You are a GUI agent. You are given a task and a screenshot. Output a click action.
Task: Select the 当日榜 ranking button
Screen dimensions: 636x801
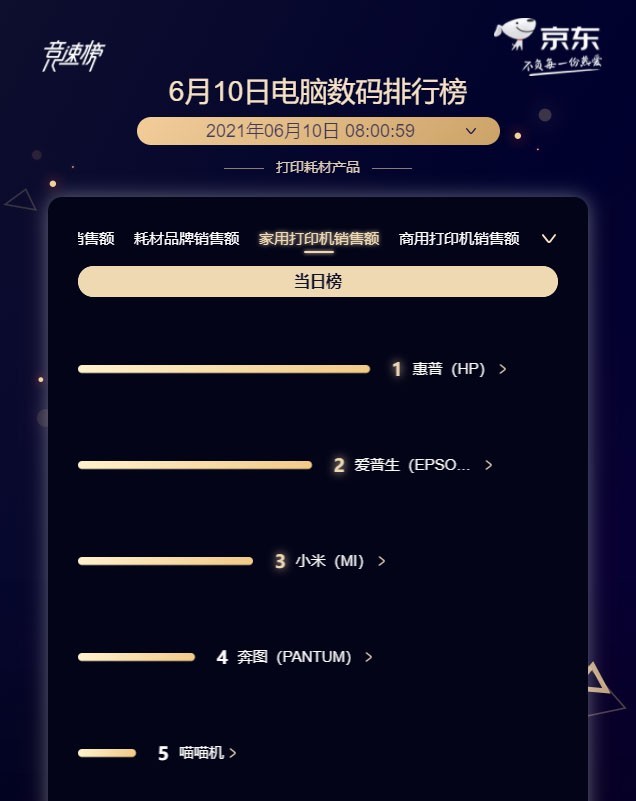click(318, 282)
